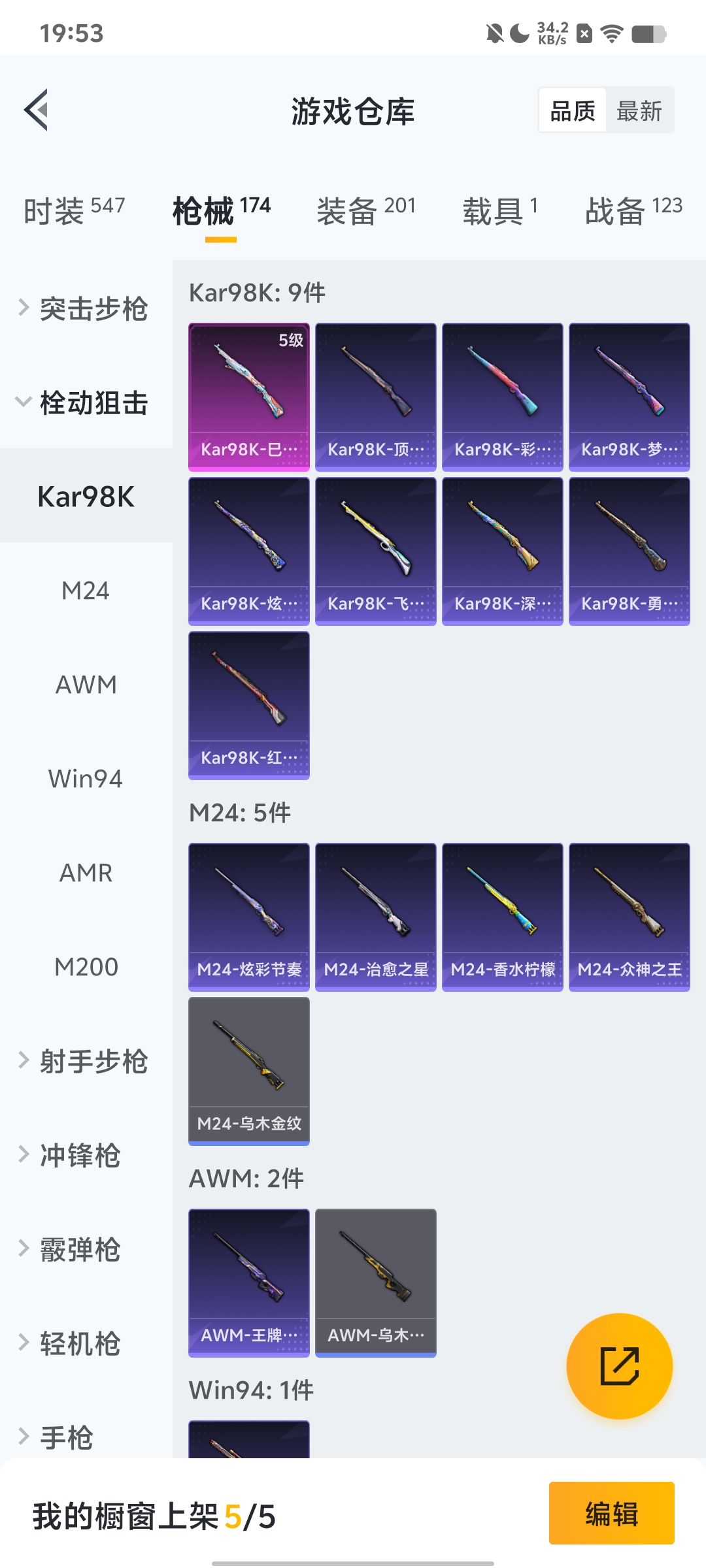Expand the 冲锋枪 category
The width and height of the screenshot is (706, 1568).
point(72,1155)
